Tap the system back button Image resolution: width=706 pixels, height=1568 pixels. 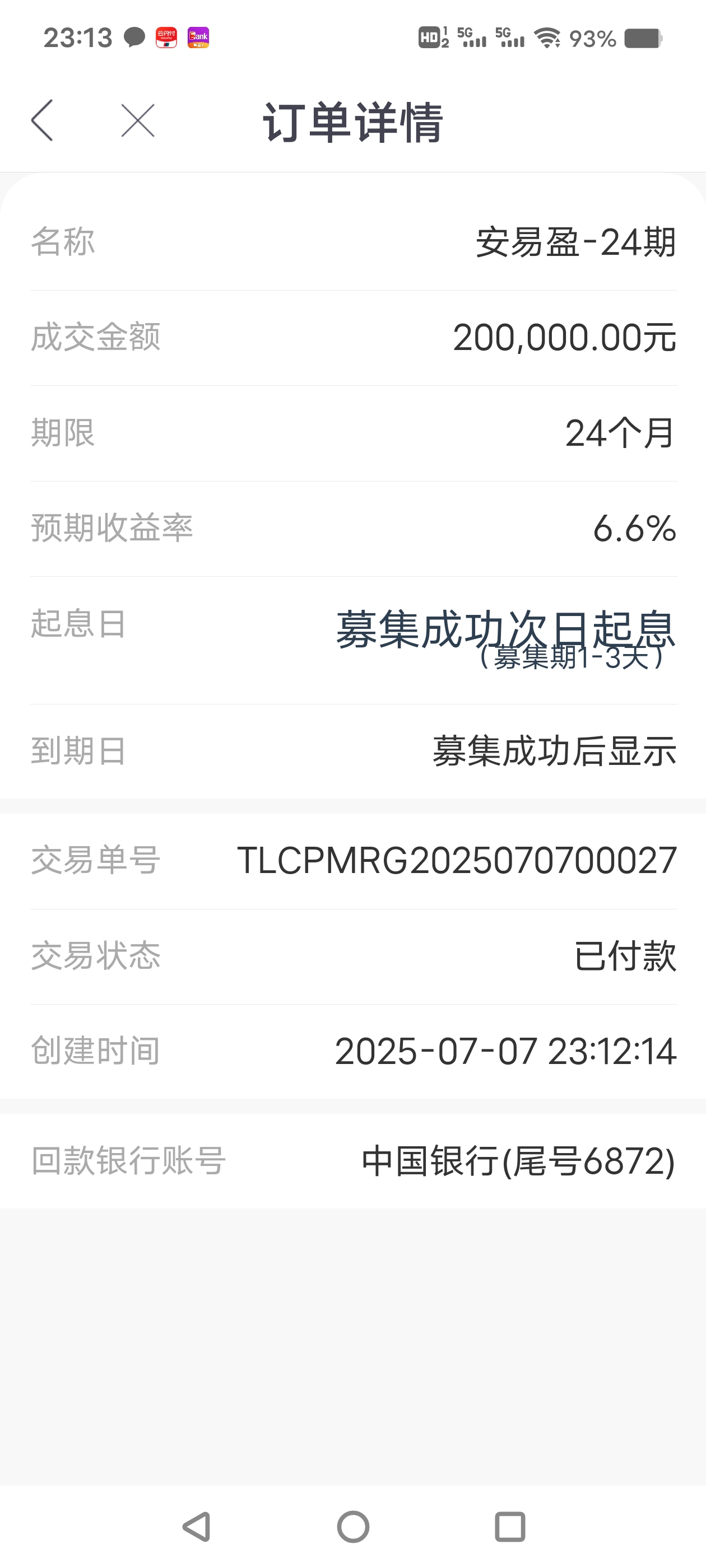click(196, 1527)
